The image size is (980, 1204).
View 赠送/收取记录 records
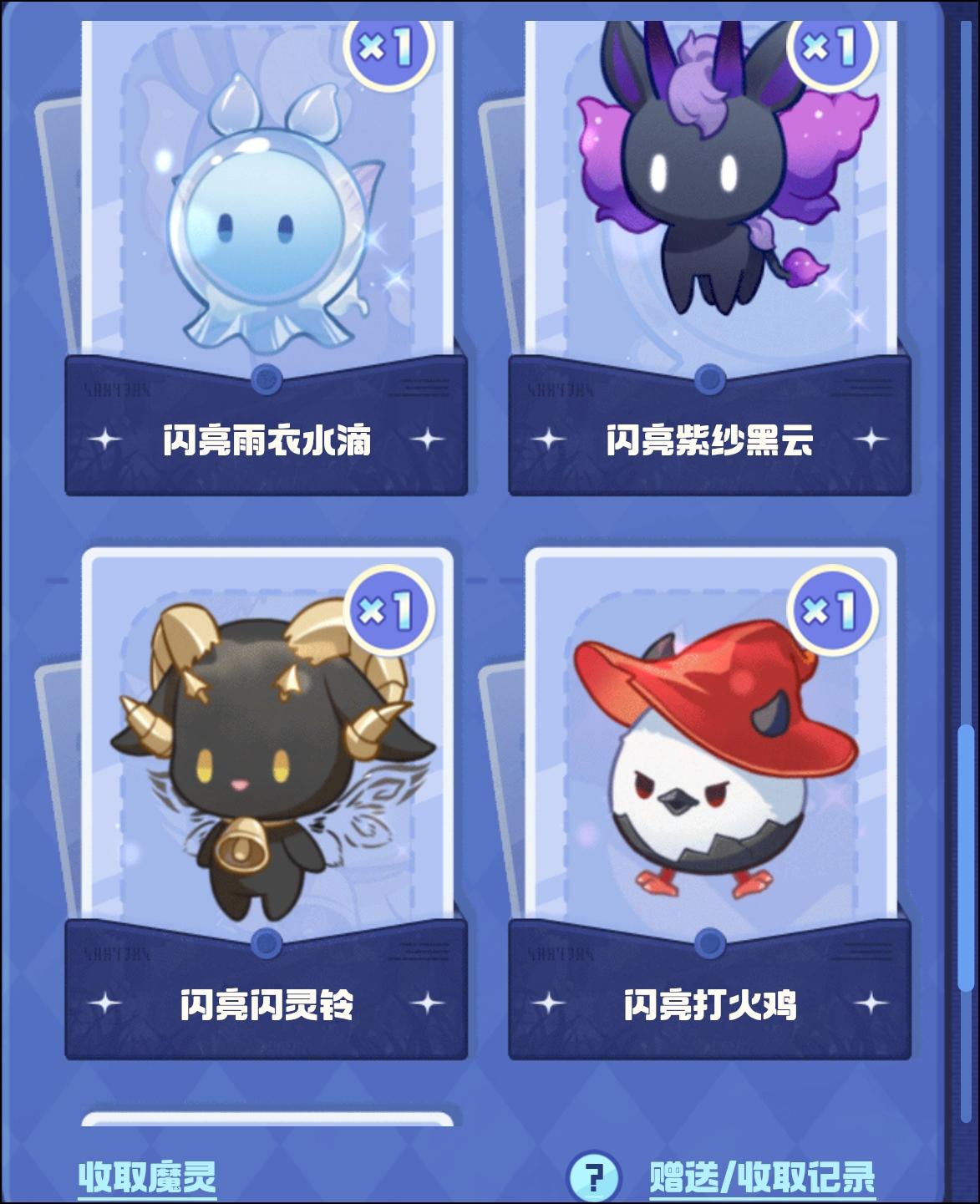click(762, 1176)
